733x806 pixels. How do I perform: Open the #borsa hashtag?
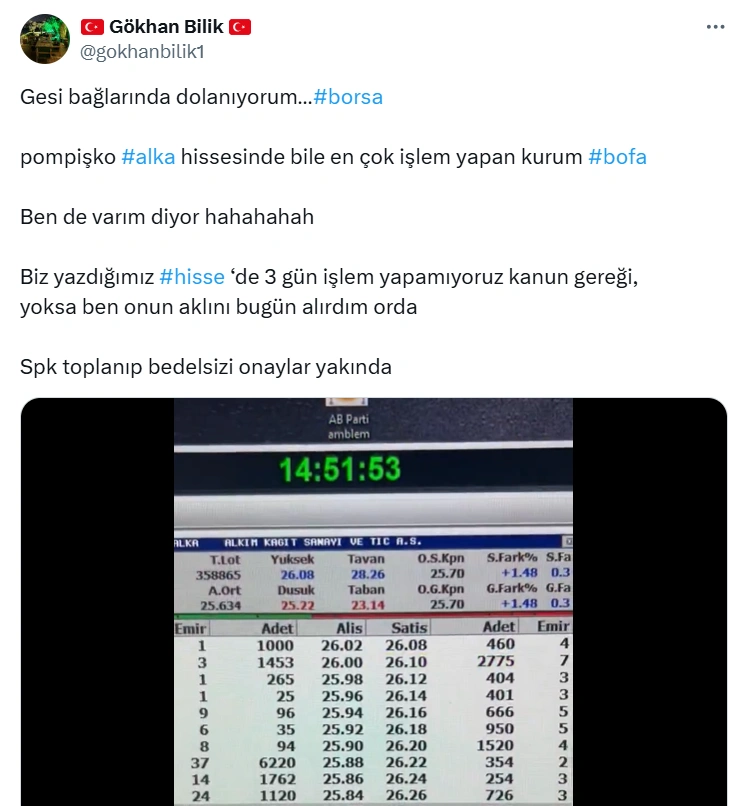(x=348, y=98)
